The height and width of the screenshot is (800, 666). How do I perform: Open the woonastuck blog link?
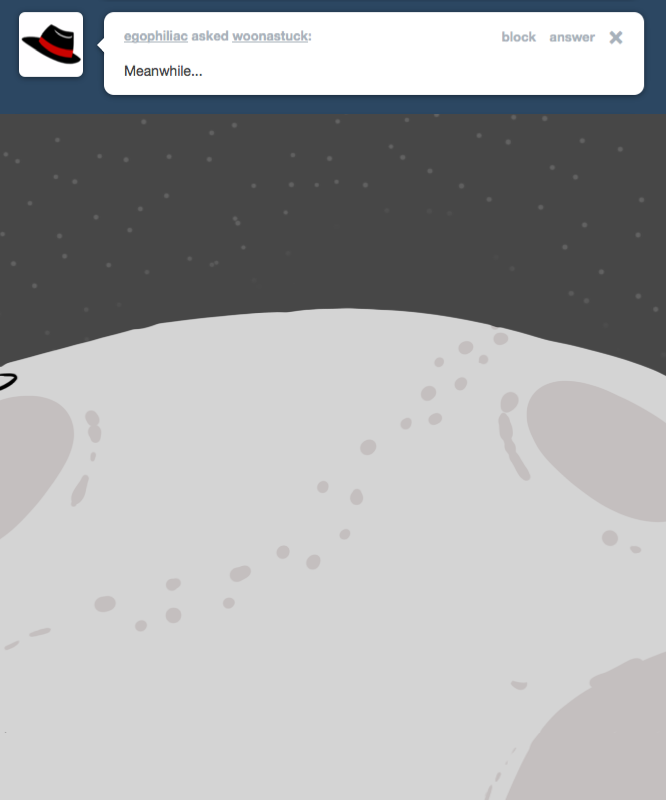coord(270,37)
